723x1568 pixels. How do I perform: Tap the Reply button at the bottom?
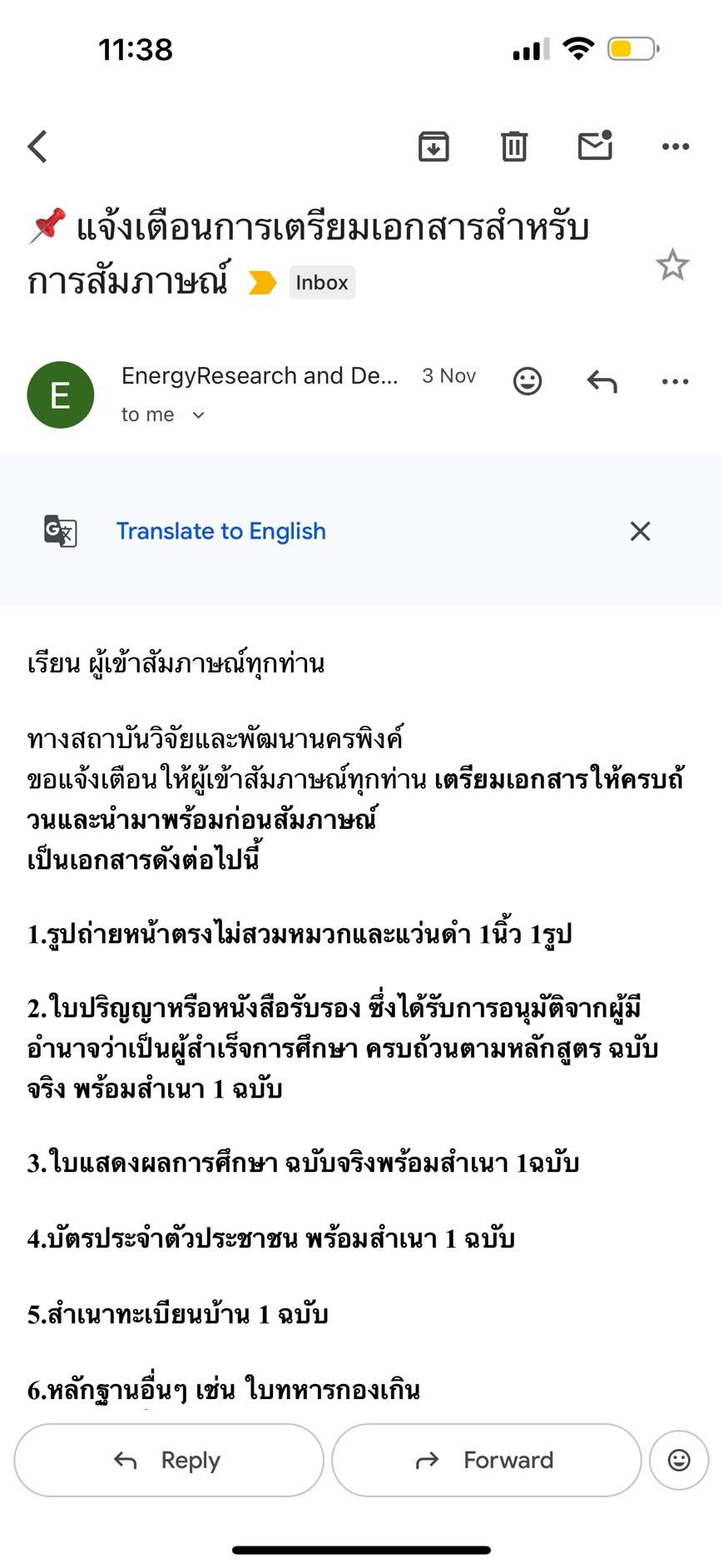169,1460
